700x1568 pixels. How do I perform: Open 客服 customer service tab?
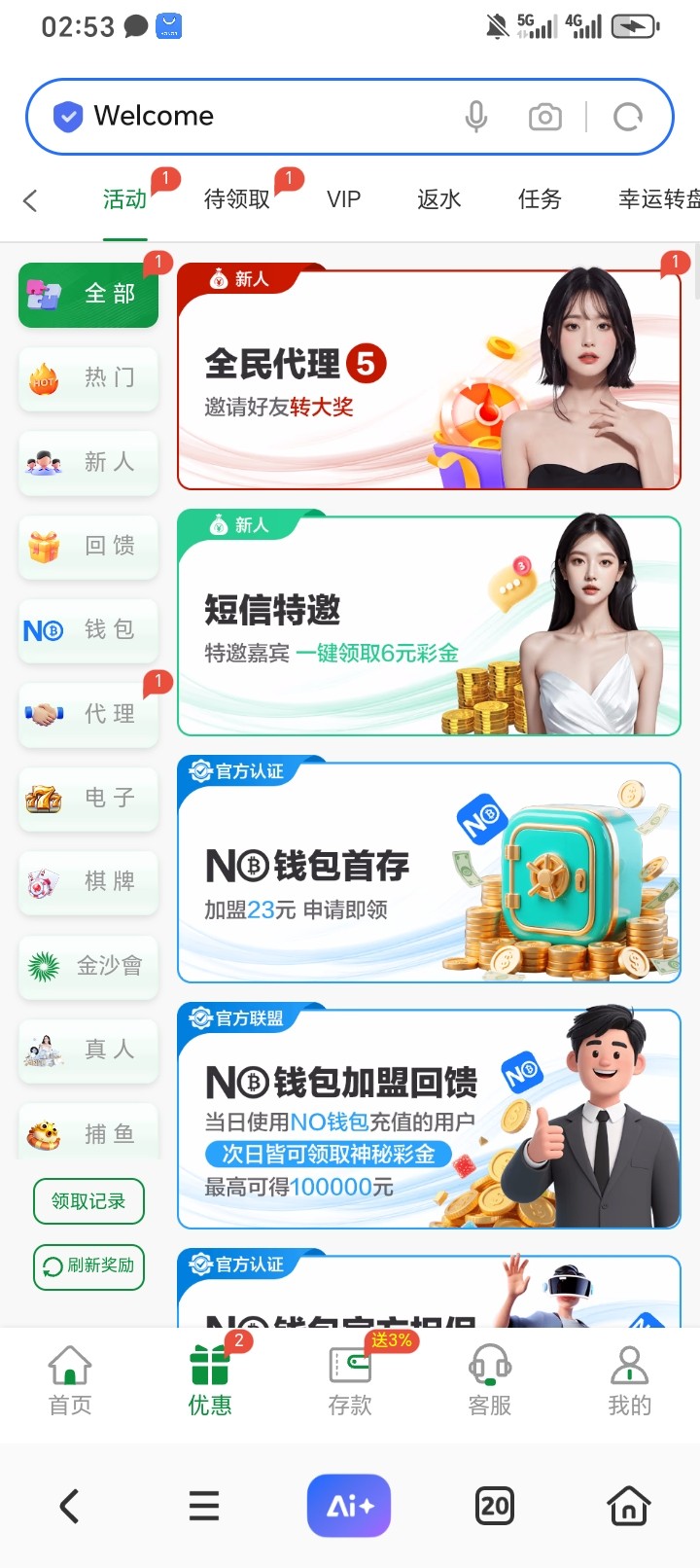pyautogui.click(x=489, y=1379)
